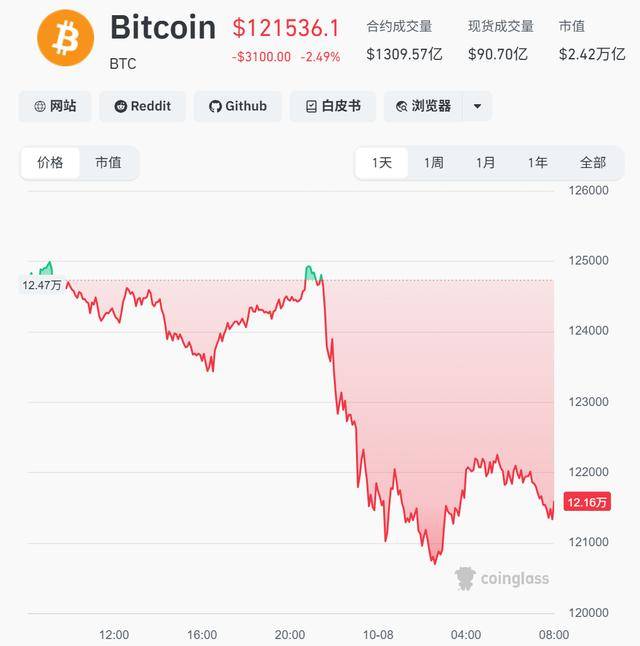This screenshot has width=640, height=646.
Task: Select the 1天 time range
Action: tap(382, 163)
